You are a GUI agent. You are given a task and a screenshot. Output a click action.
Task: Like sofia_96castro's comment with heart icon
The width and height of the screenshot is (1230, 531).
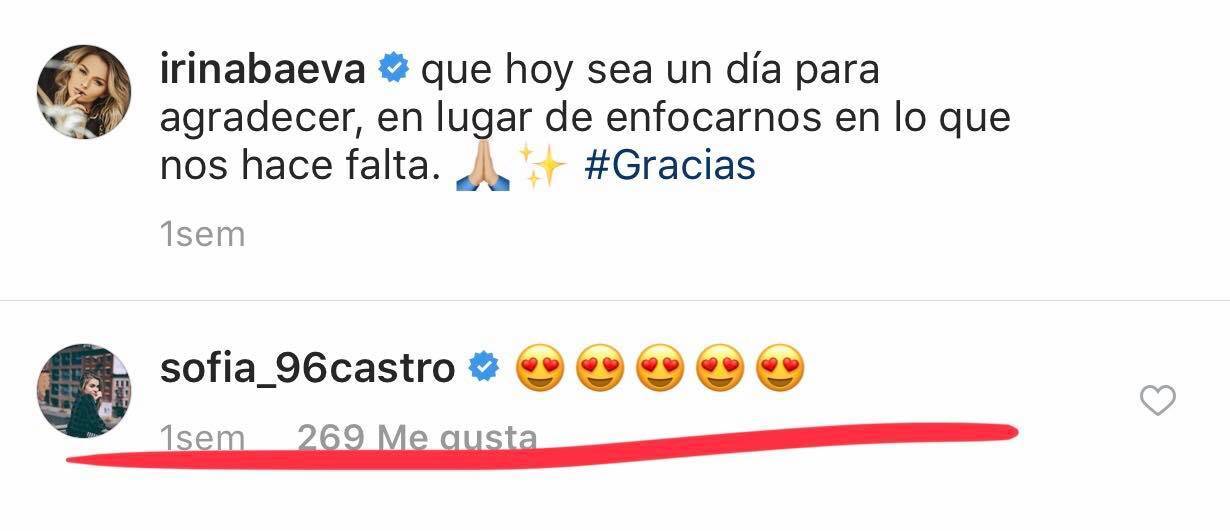pos(1157,401)
